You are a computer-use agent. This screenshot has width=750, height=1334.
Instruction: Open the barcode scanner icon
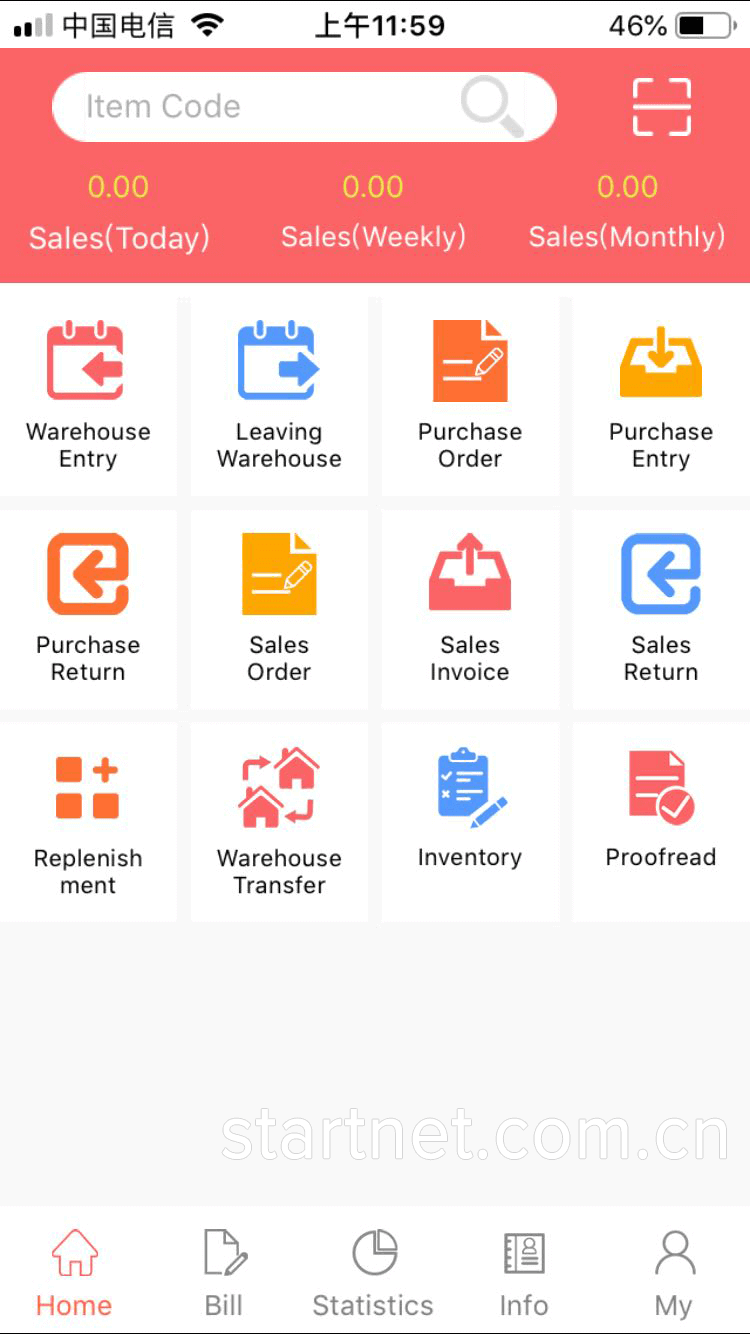[662, 107]
